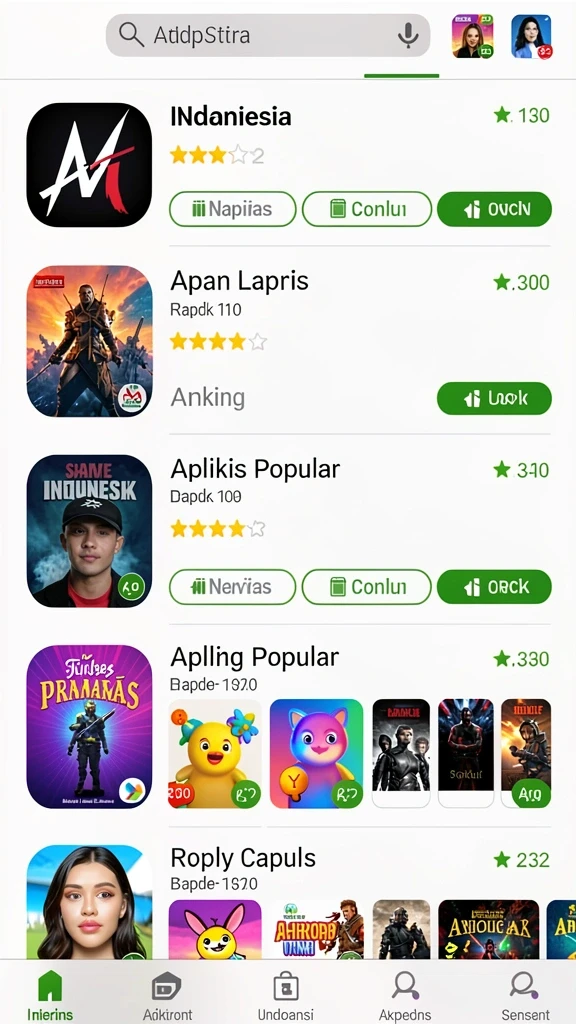Open the INdaniesia app icon
The height and width of the screenshot is (1024, 576).
[x=89, y=165]
